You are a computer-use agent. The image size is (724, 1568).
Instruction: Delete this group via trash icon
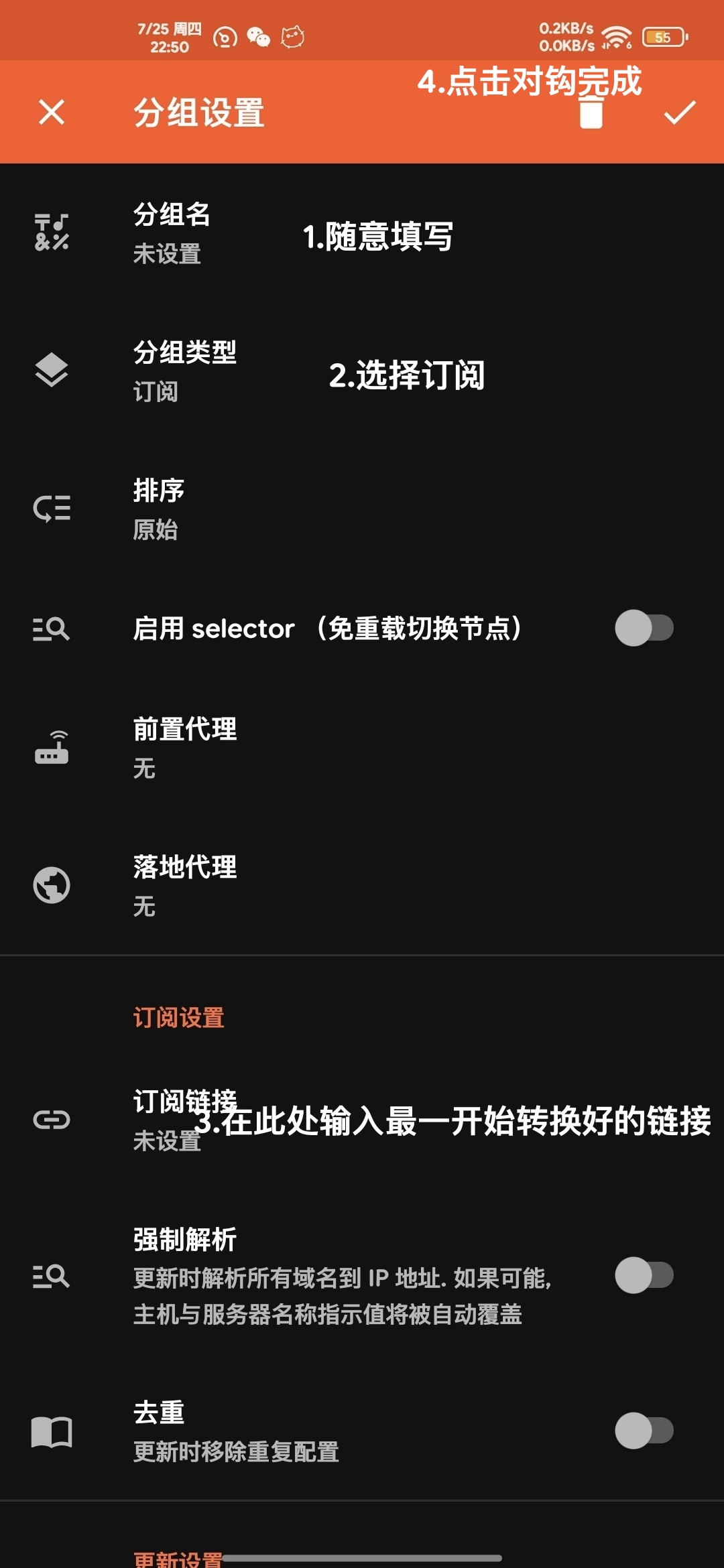click(591, 113)
